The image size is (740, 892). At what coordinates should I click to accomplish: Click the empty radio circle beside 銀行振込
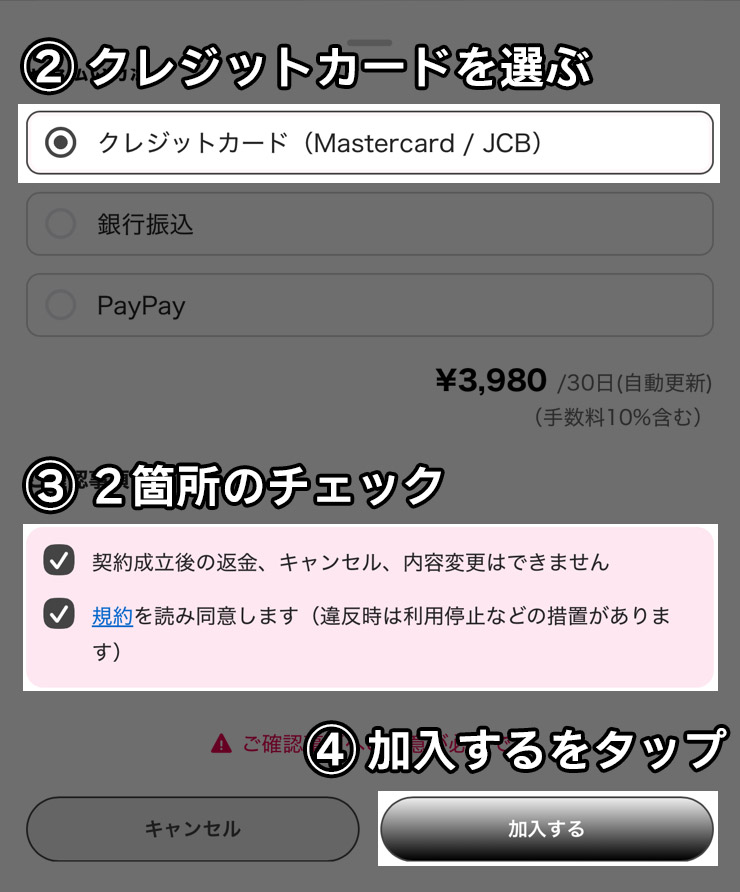tap(60, 224)
